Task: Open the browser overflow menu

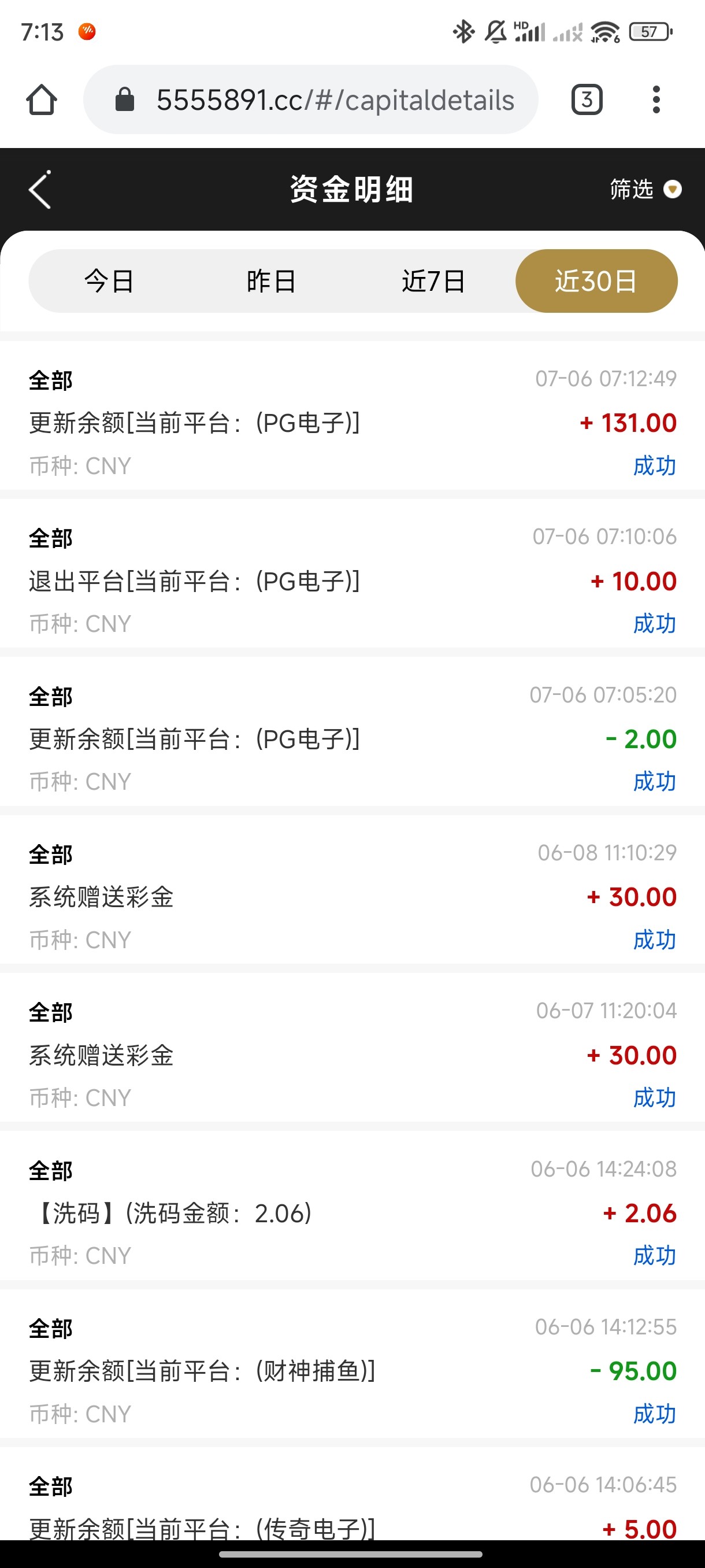Action: 656,100
